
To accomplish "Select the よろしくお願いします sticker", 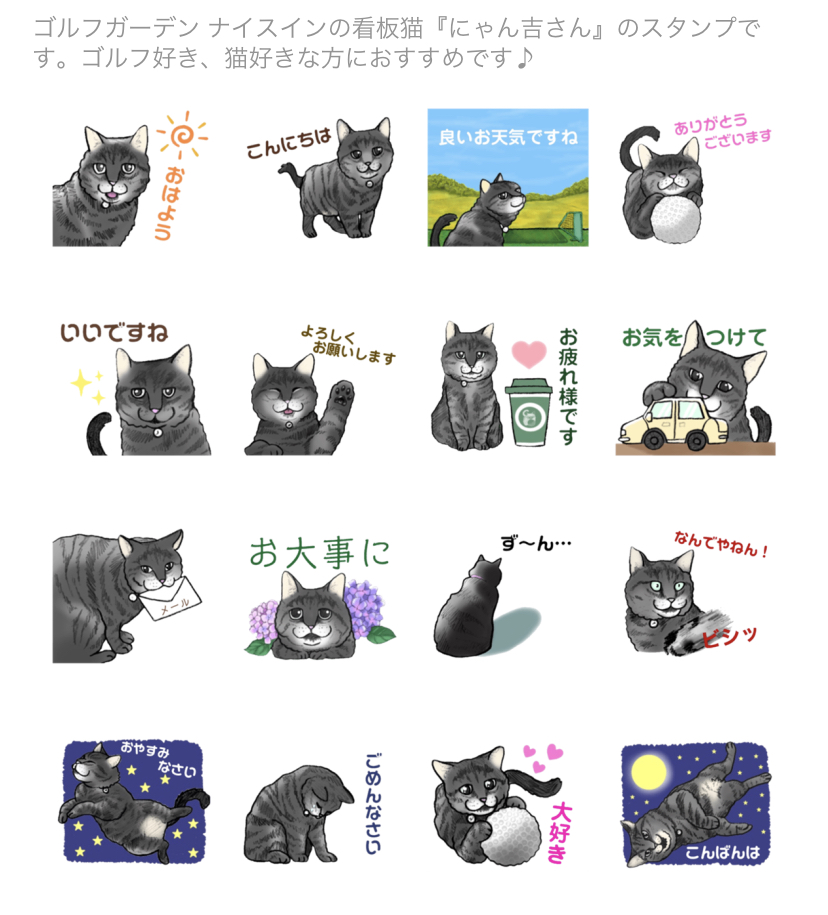I will (x=320, y=388).
